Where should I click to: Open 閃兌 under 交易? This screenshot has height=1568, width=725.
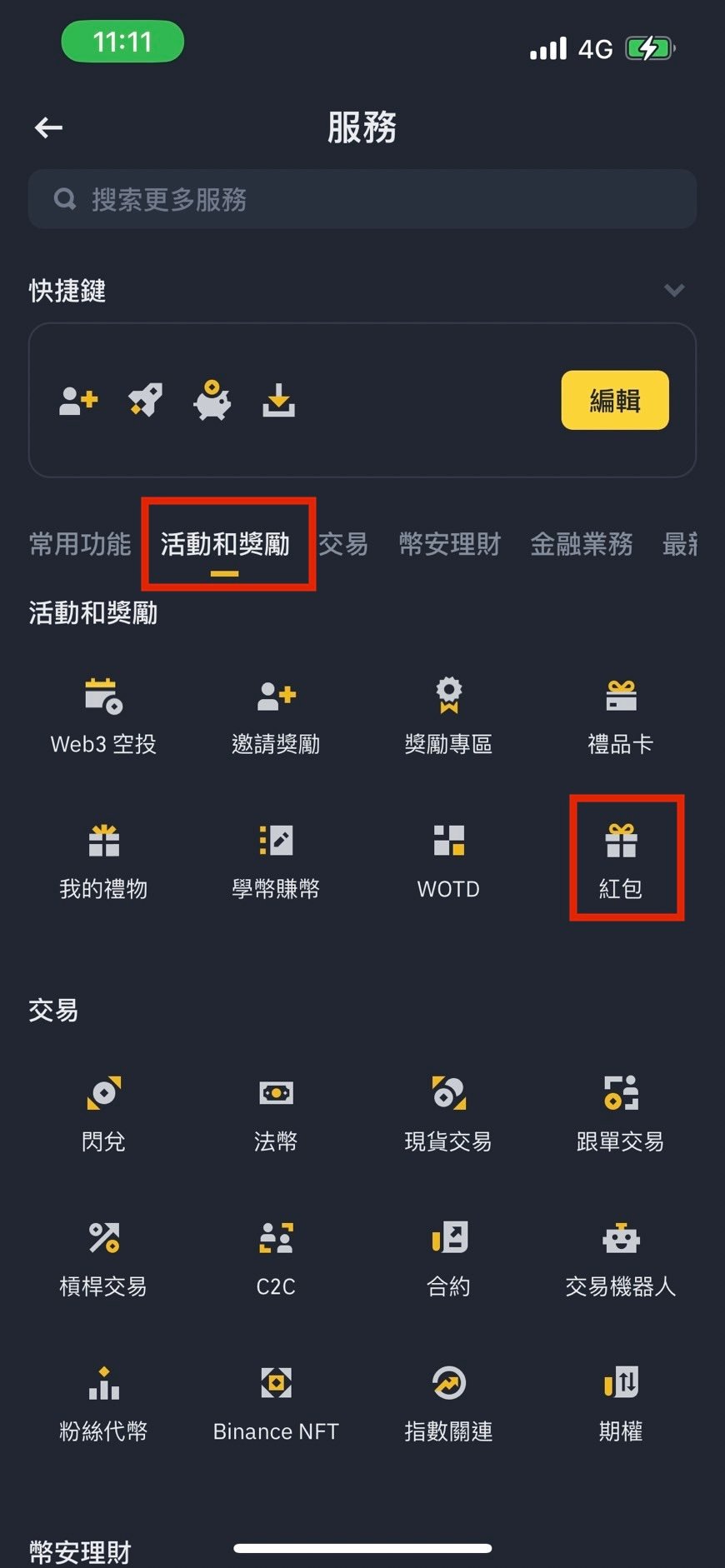coord(103,1112)
